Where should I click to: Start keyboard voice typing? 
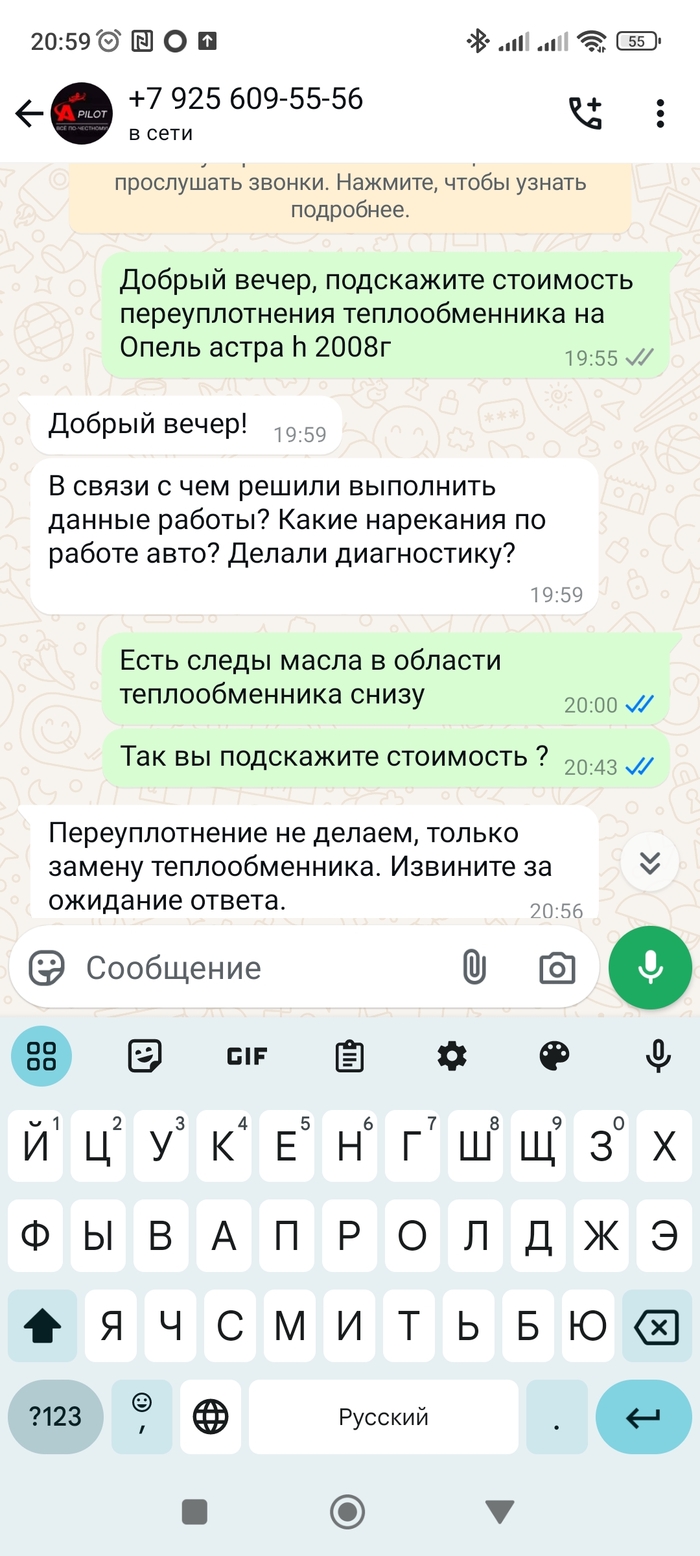coord(657,1056)
